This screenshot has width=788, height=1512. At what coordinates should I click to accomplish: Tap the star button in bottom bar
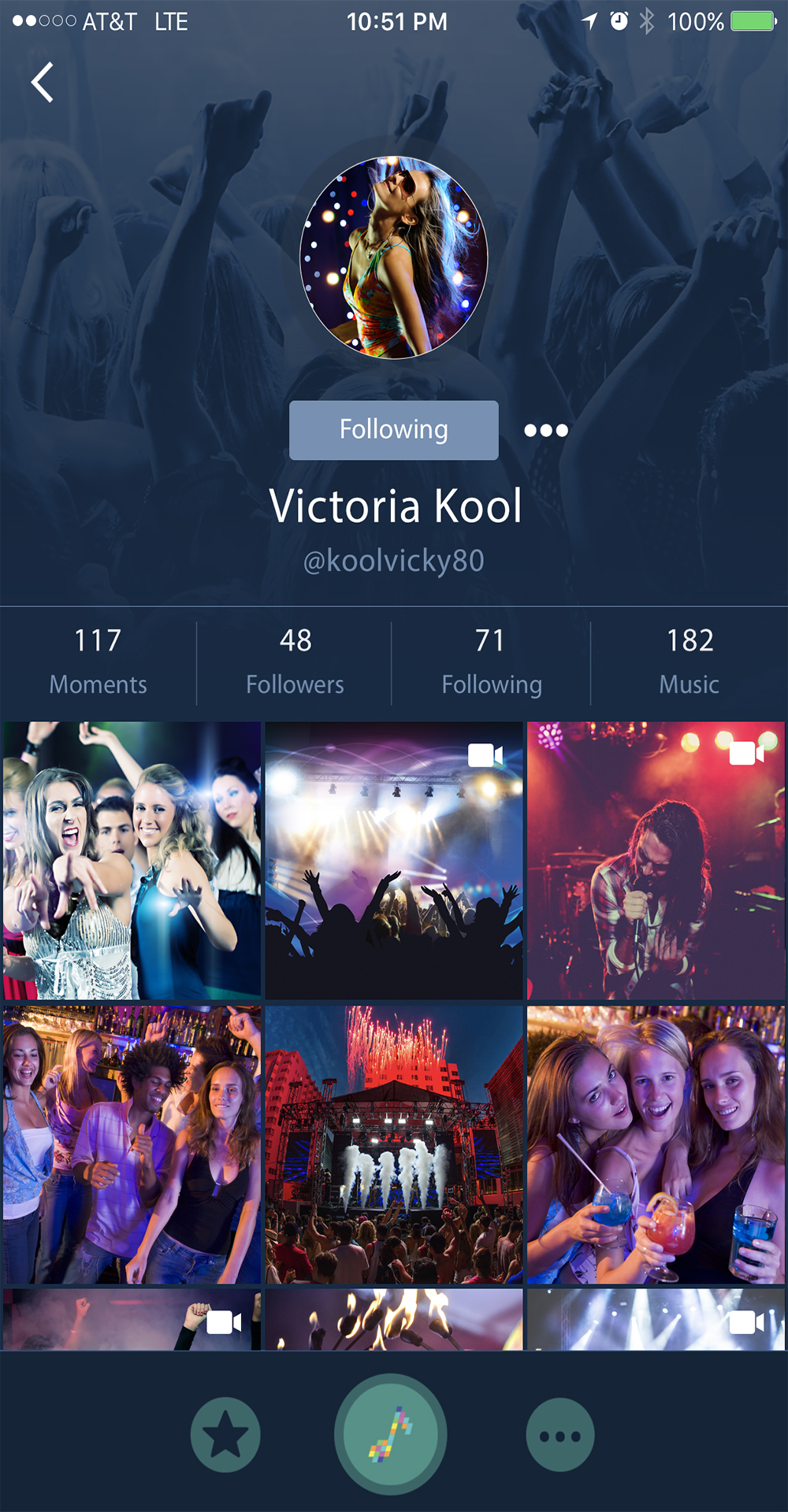[225, 1435]
